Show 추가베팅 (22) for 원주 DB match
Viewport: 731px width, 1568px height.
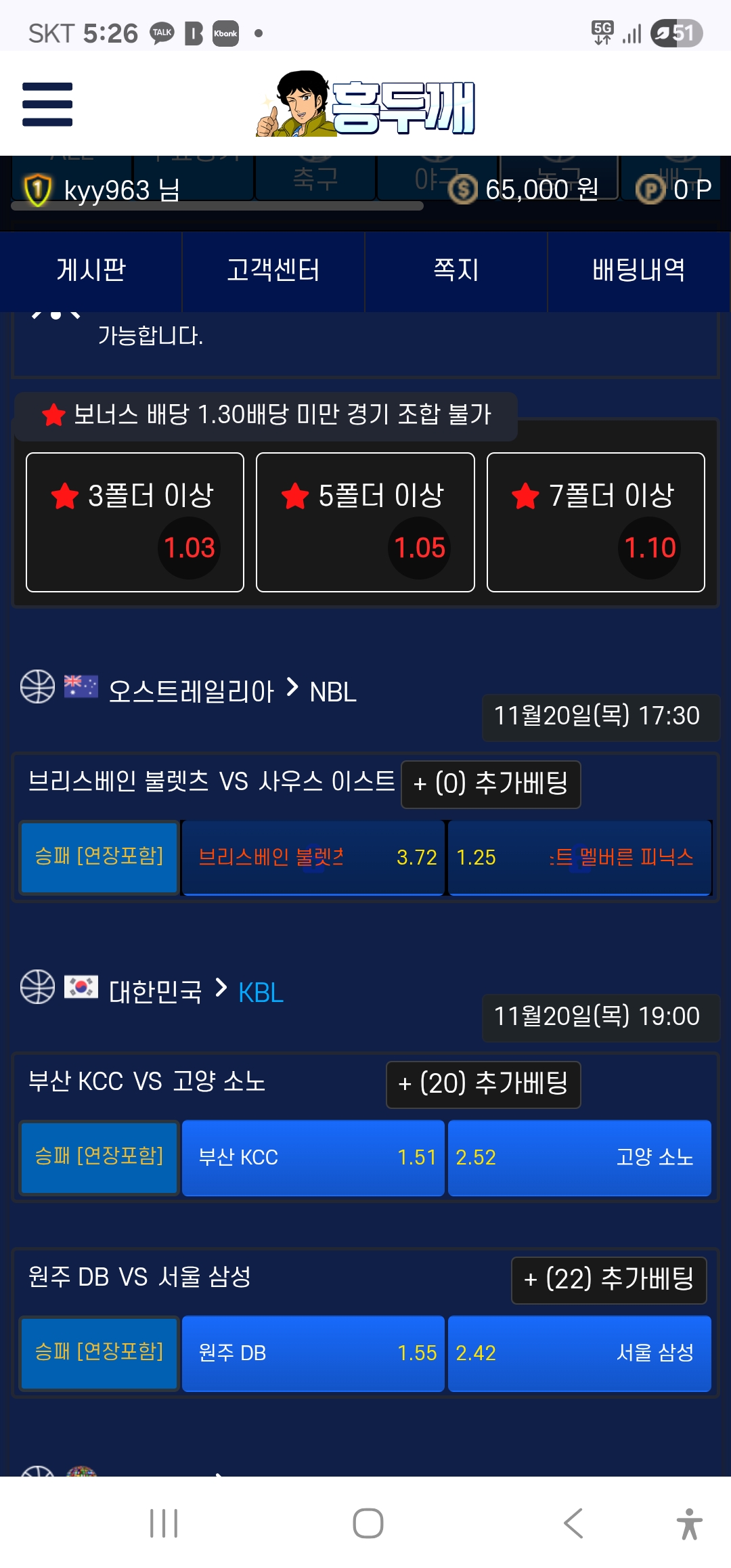pyautogui.click(x=608, y=1280)
